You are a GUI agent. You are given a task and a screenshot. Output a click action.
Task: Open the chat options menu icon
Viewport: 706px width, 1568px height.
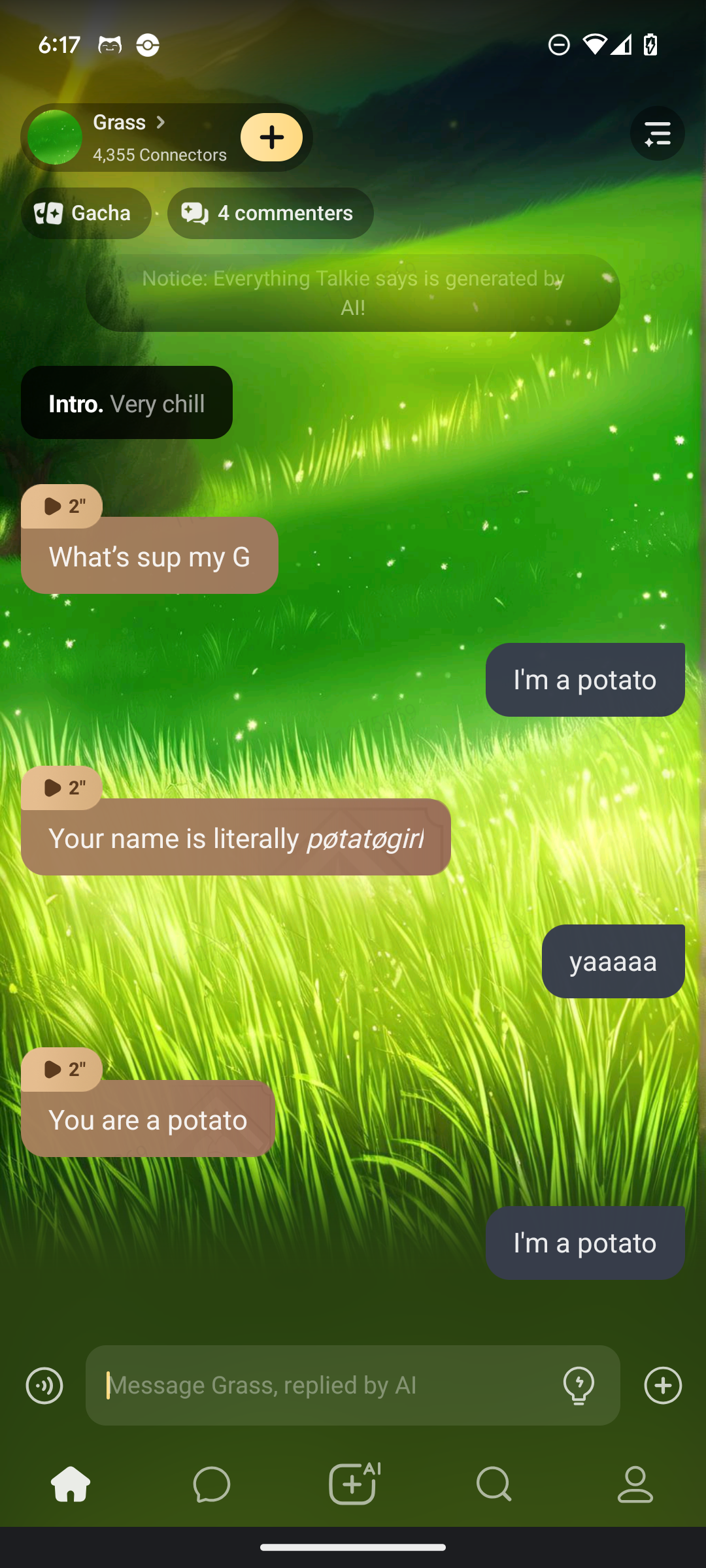click(x=657, y=134)
